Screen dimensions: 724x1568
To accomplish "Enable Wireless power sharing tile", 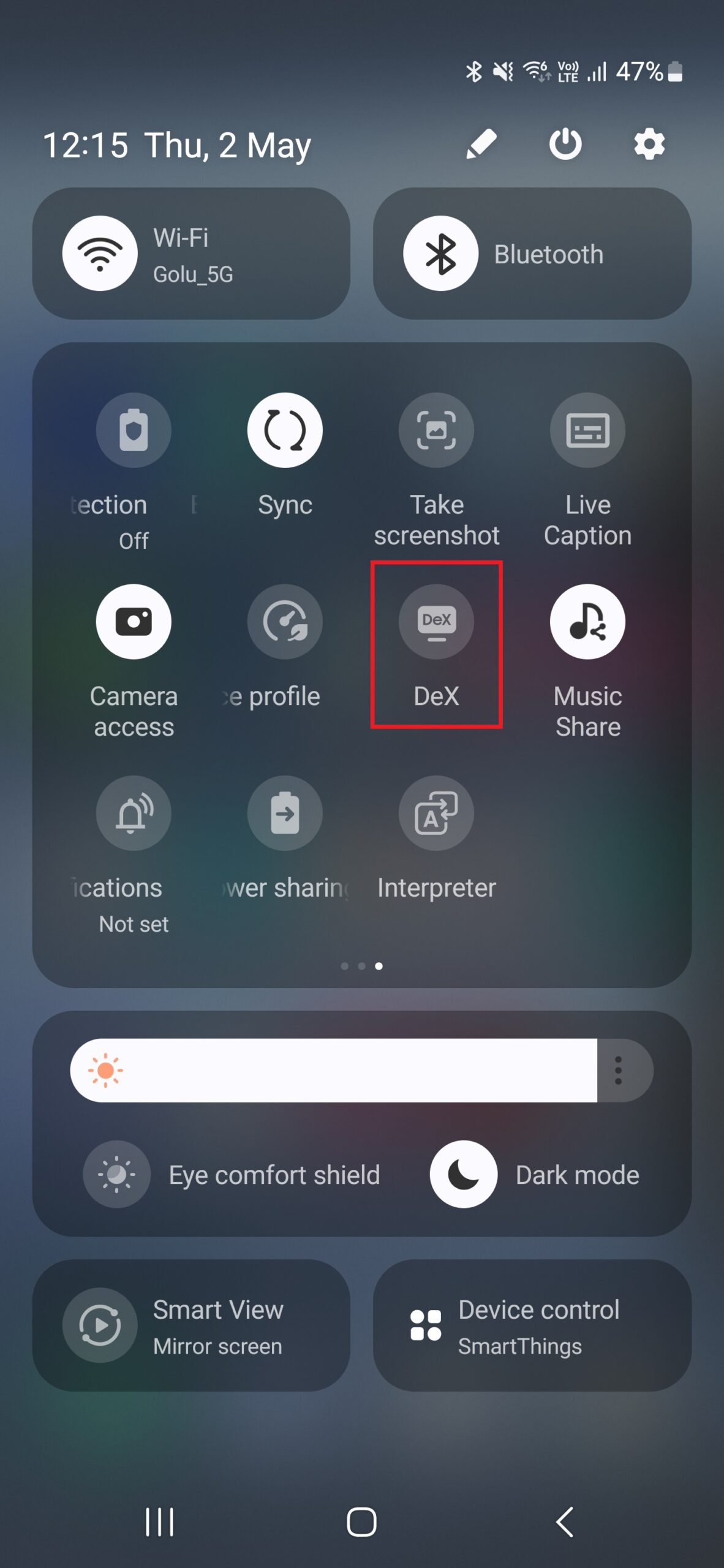I will click(285, 813).
